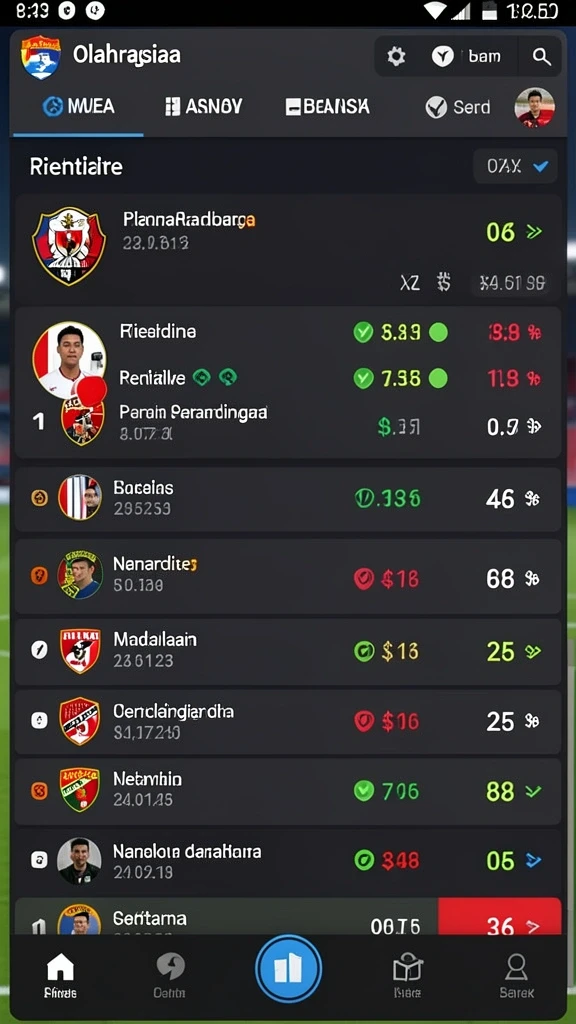Open the Sarek profile tab in bottom bar
This screenshot has width=576, height=1024.
click(517, 975)
